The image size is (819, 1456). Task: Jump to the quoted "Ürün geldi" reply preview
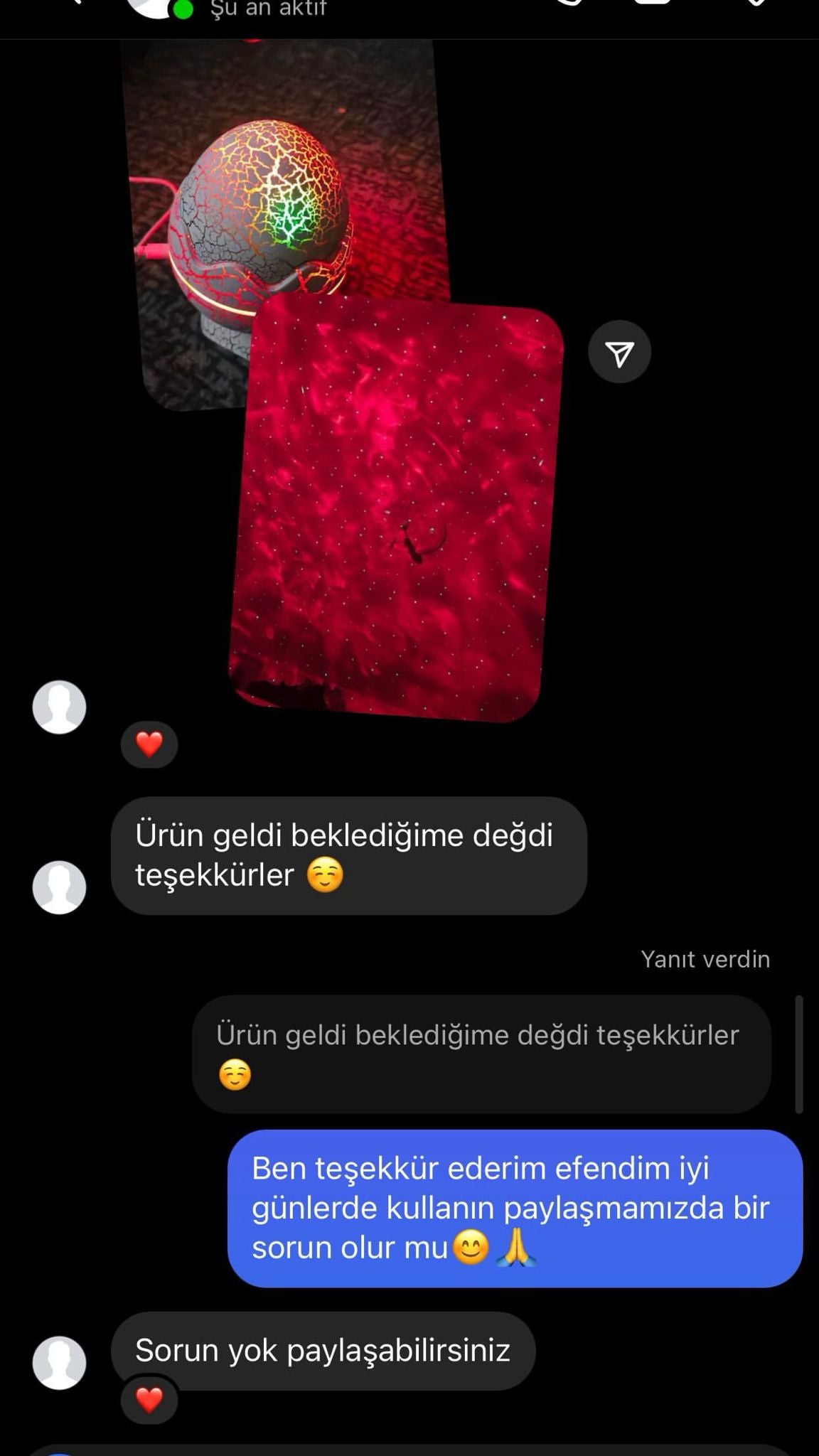(481, 1054)
